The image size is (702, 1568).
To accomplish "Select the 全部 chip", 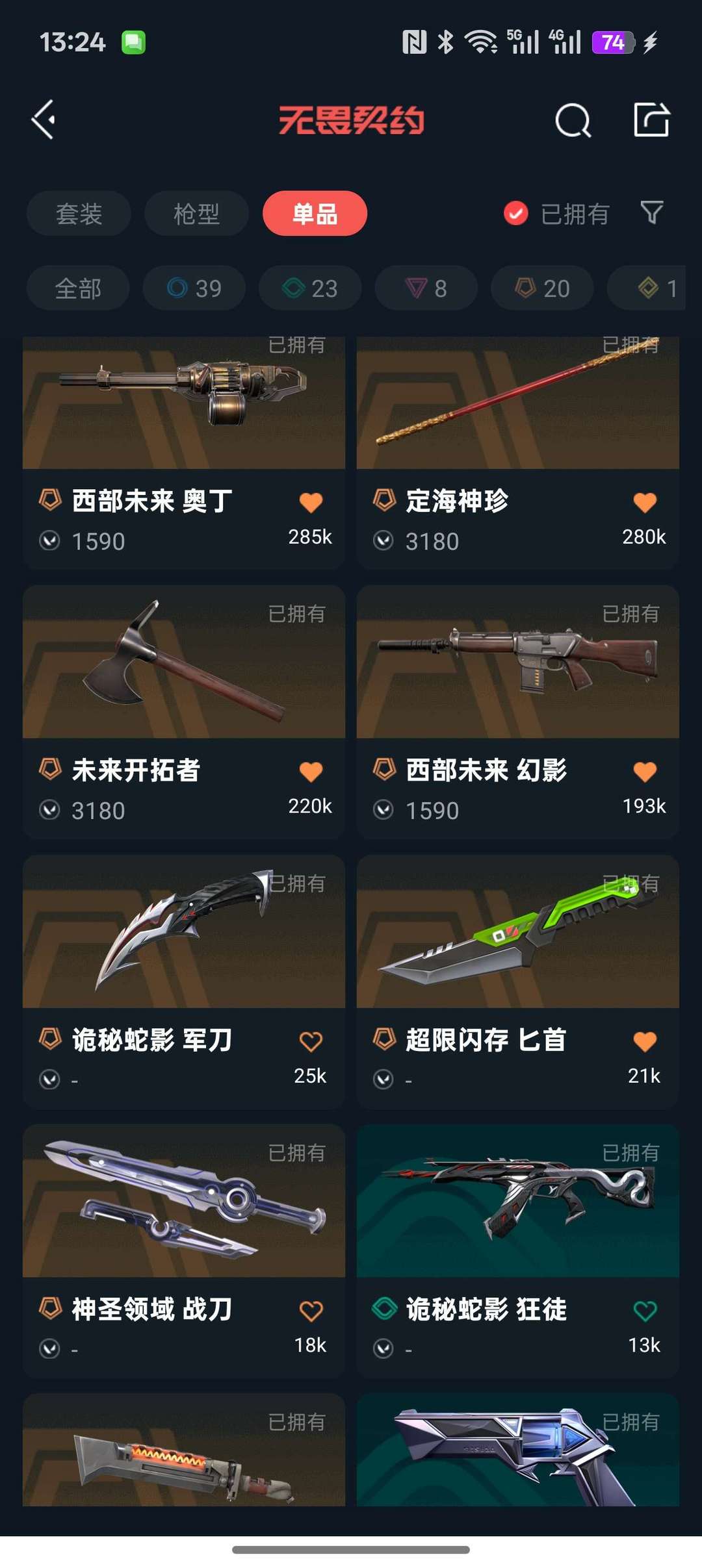I will coord(78,288).
